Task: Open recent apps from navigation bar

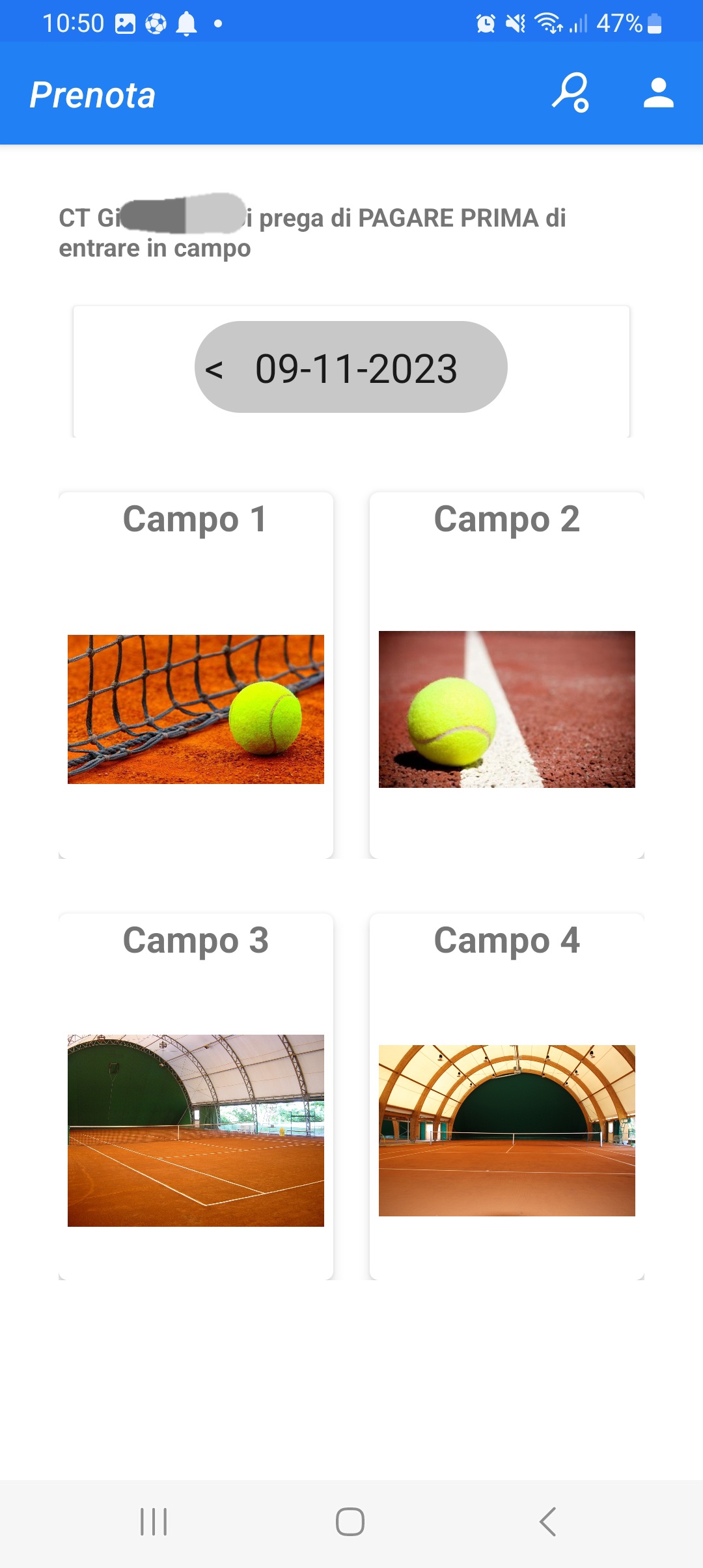Action: 154,1522
